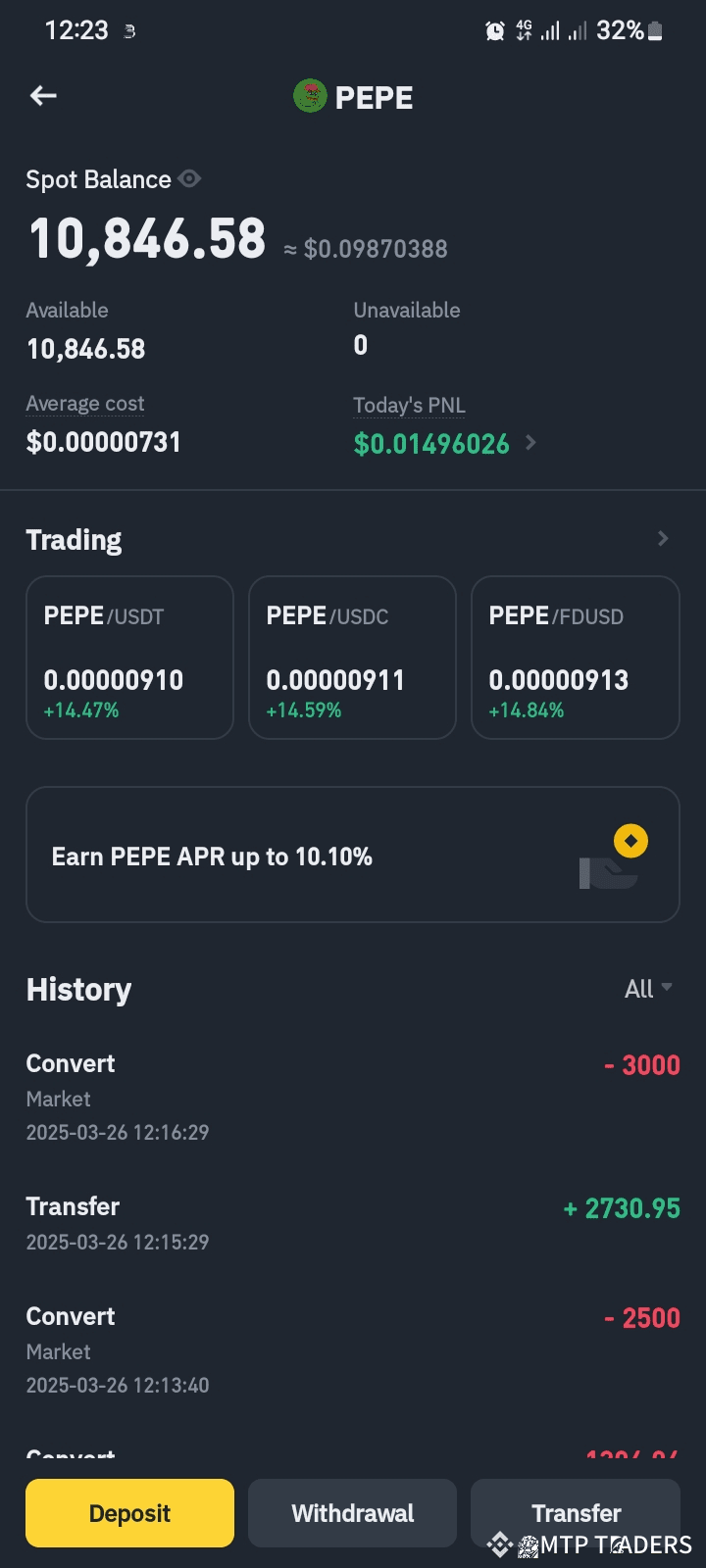Open the All history filter dropdown
The image size is (706, 1568).
click(x=648, y=989)
